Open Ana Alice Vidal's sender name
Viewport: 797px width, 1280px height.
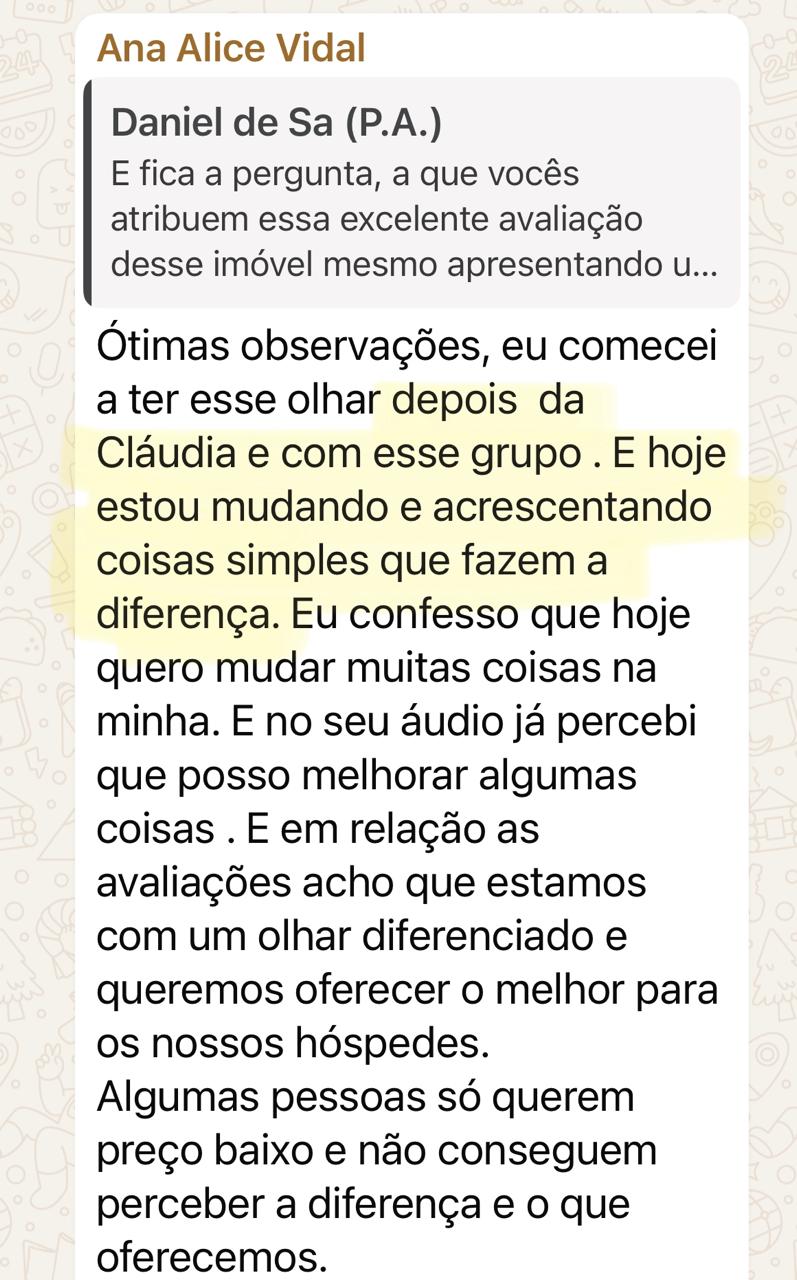pyautogui.click(x=231, y=47)
